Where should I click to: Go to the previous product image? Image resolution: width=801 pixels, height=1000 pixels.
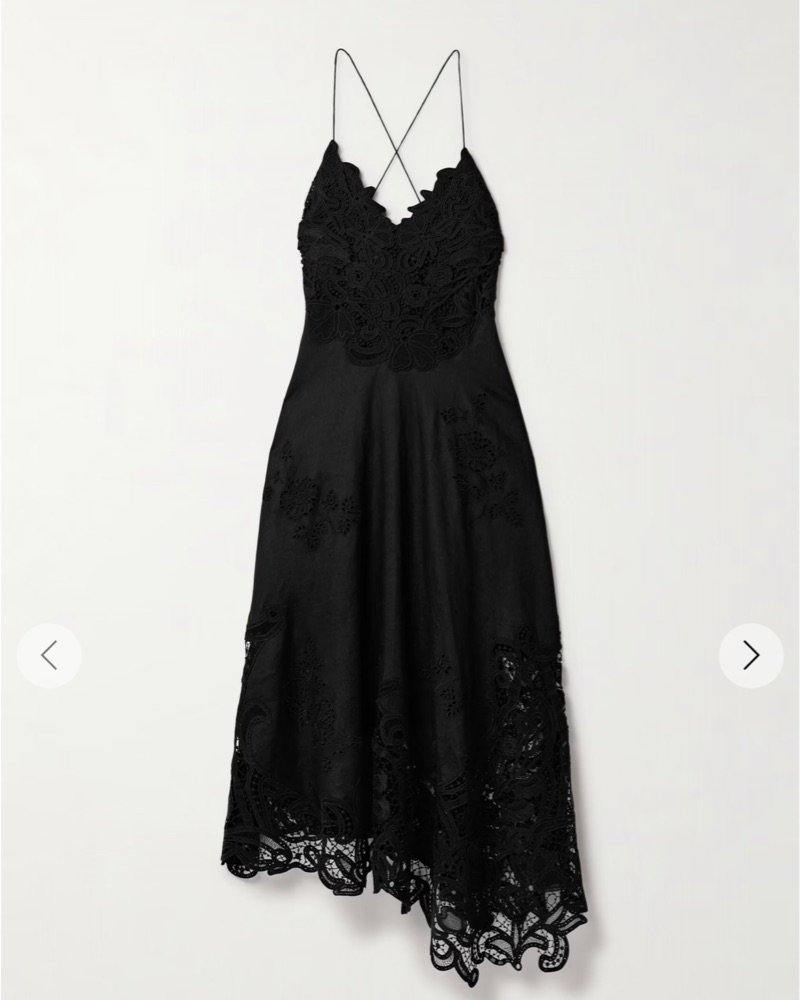(49, 655)
